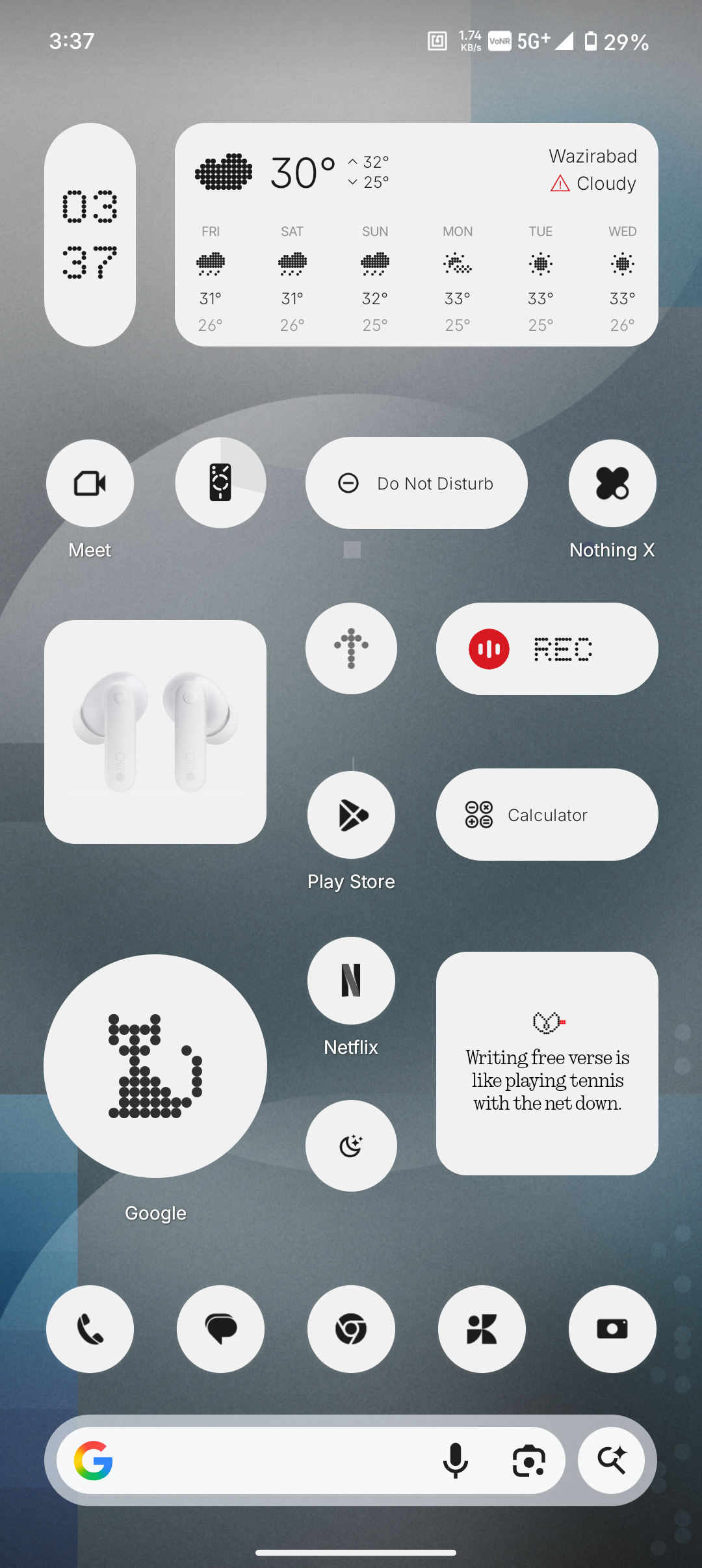Launch Netflix
This screenshot has height=1568, width=702.
(351, 980)
